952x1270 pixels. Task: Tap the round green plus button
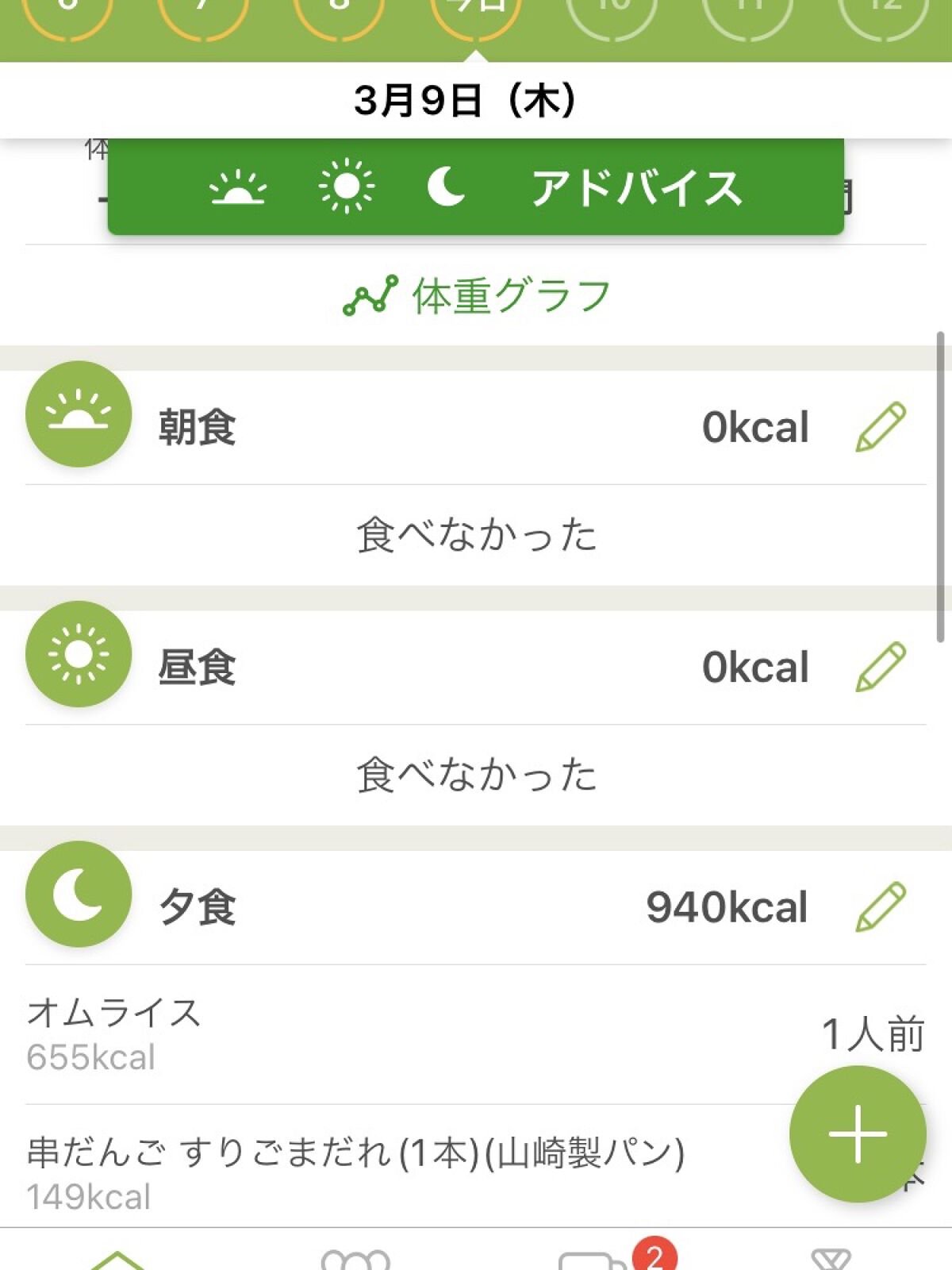click(858, 1133)
